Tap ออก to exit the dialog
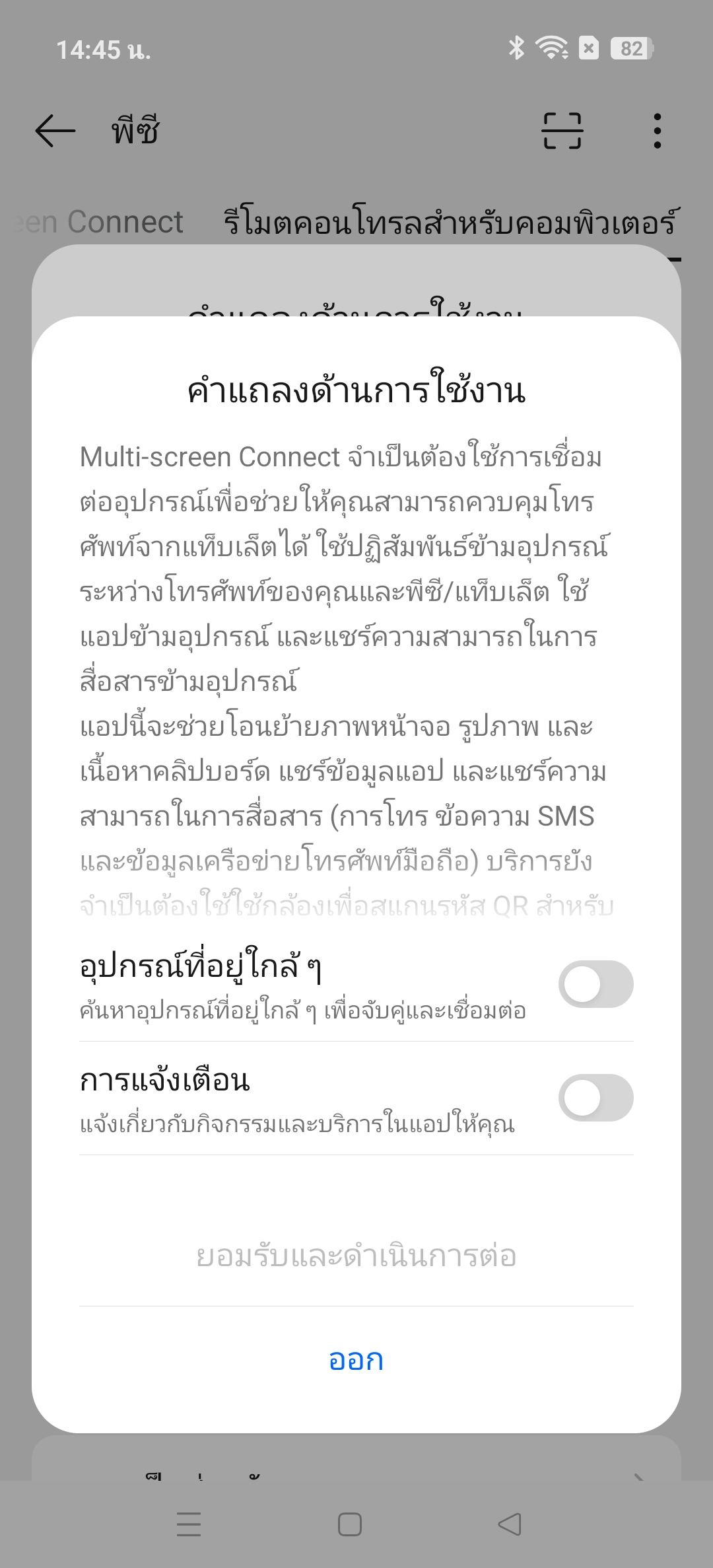Image resolution: width=713 pixels, height=1568 pixels. click(x=356, y=1361)
